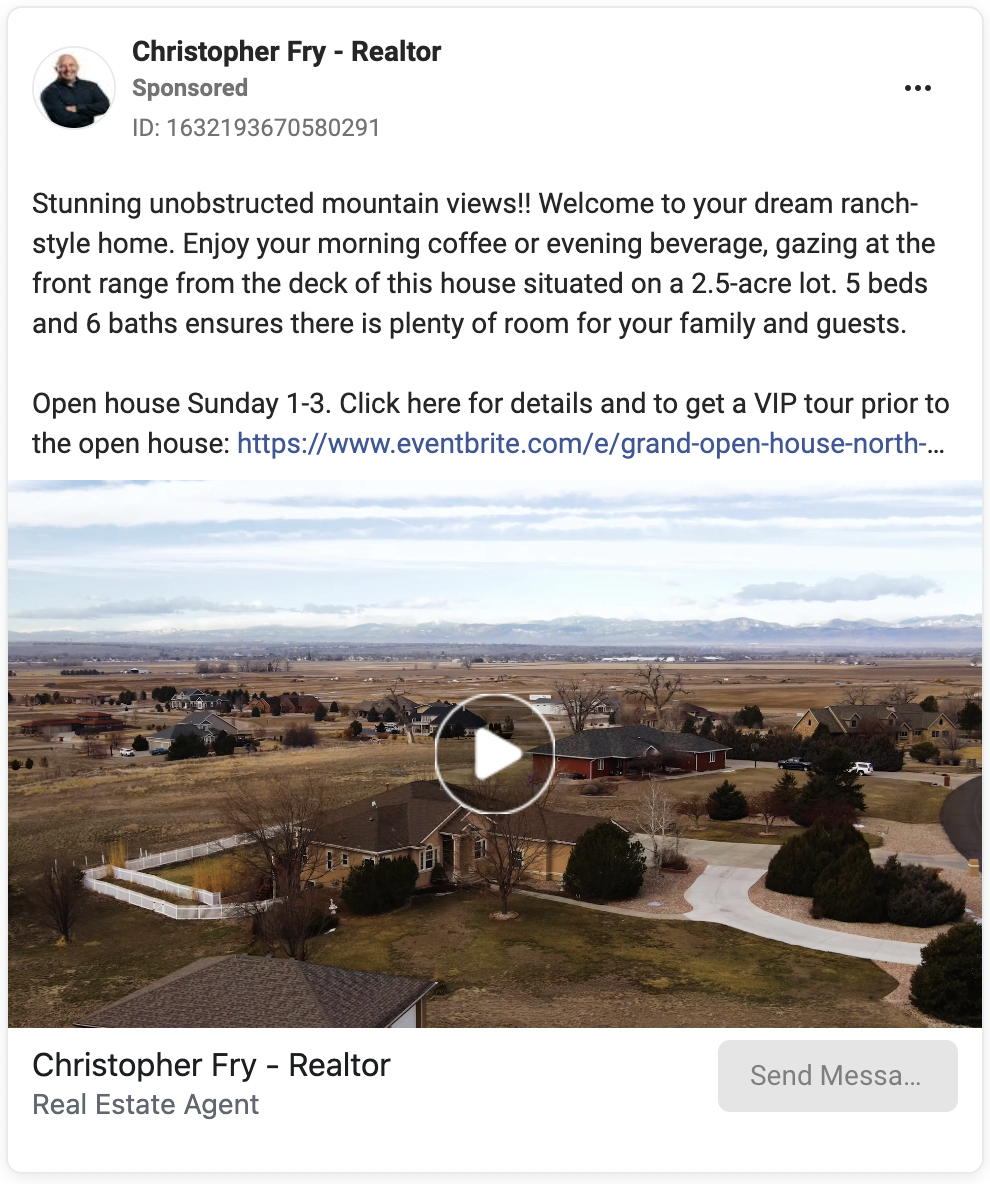This screenshot has height=1184, width=990.
Task: Open the three-dot overflow menu
Action: [x=917, y=88]
